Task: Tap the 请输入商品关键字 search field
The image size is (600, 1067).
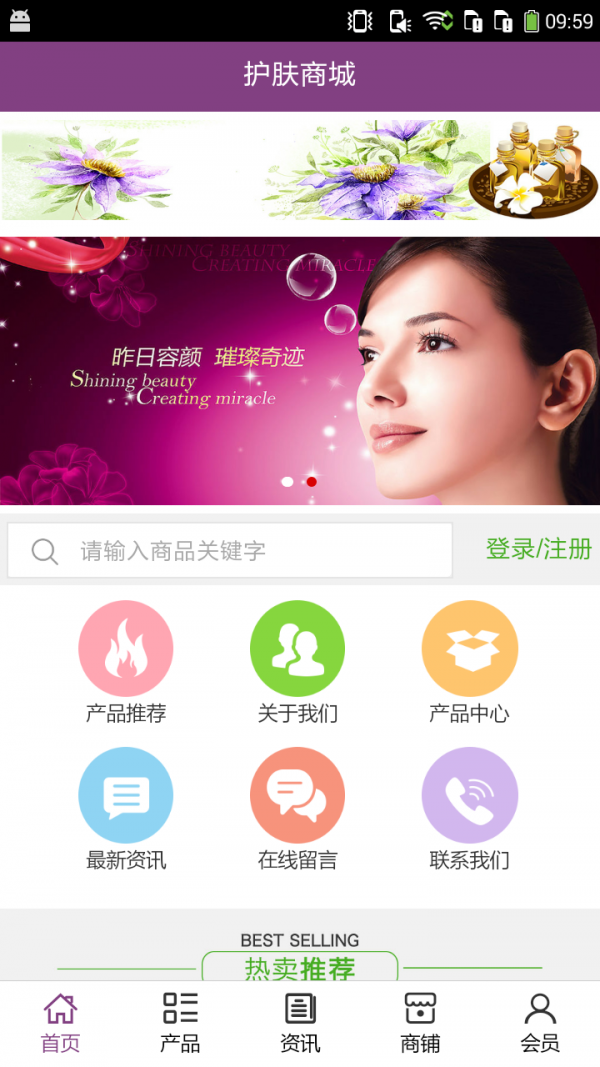Action: click(x=230, y=550)
